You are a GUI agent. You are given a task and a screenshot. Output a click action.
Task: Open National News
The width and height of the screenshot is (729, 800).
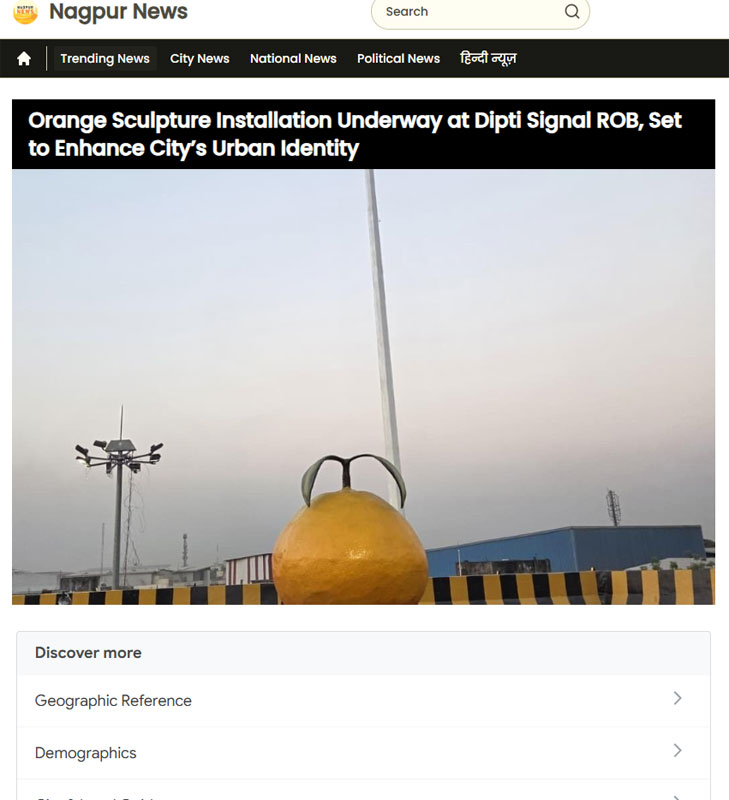293,59
